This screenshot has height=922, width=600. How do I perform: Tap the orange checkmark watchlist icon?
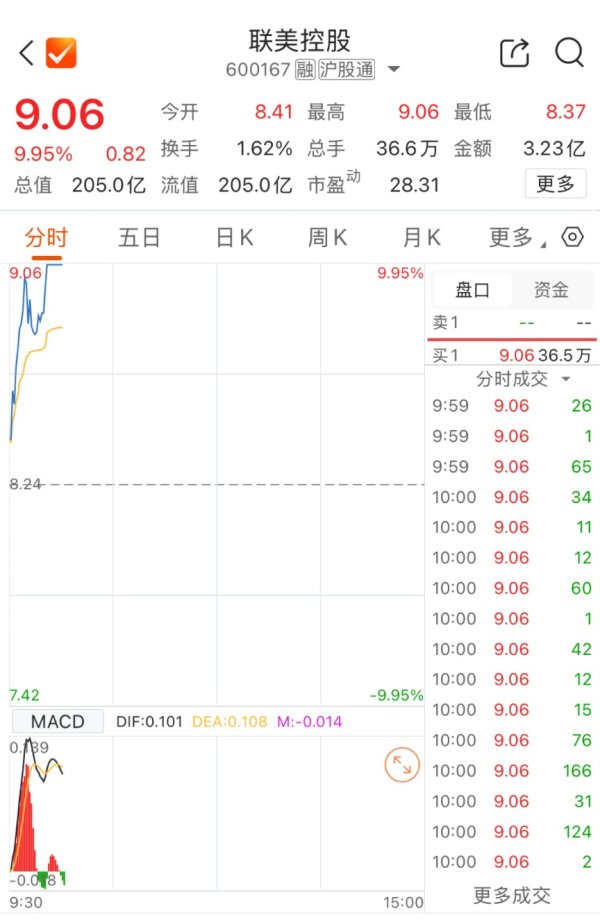pyautogui.click(x=61, y=53)
